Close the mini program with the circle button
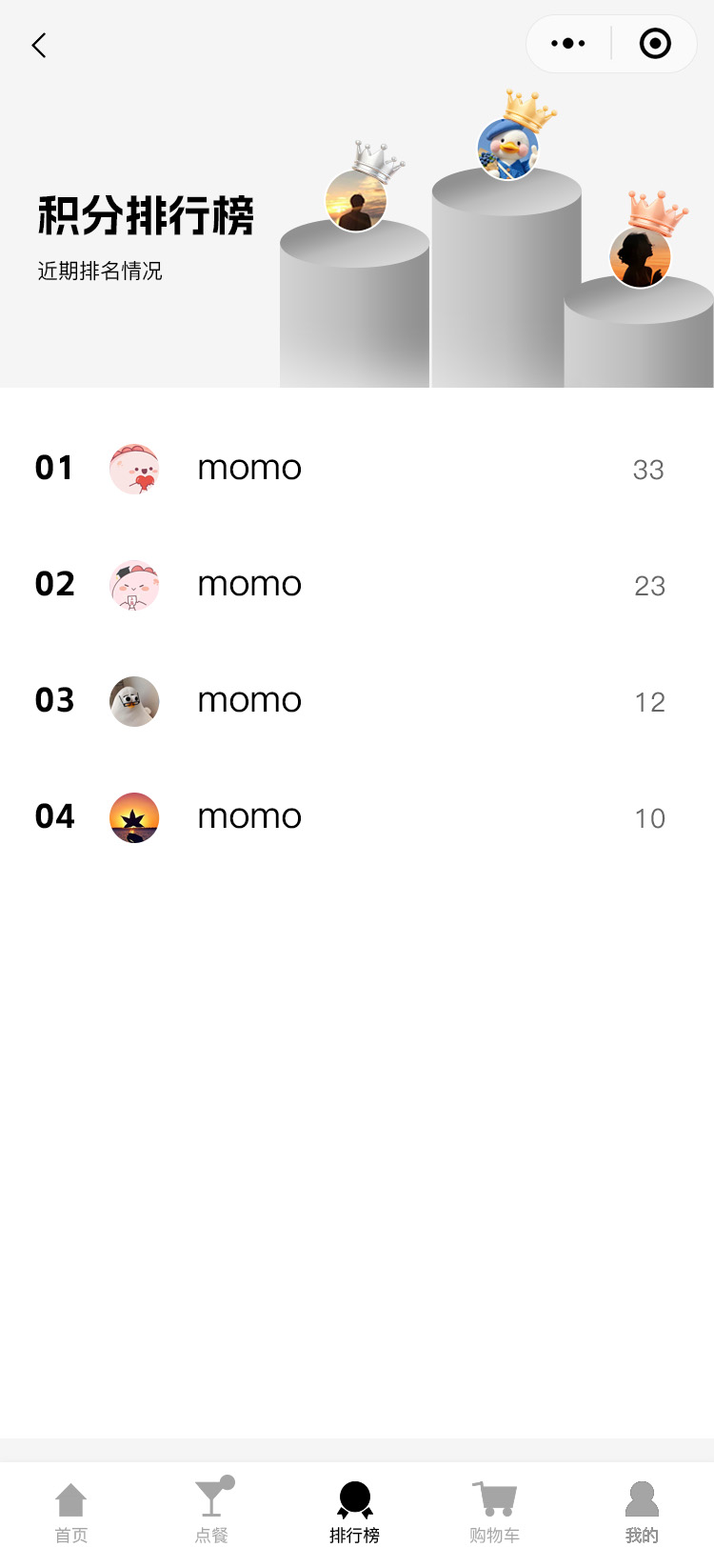714x1568 pixels. [655, 44]
